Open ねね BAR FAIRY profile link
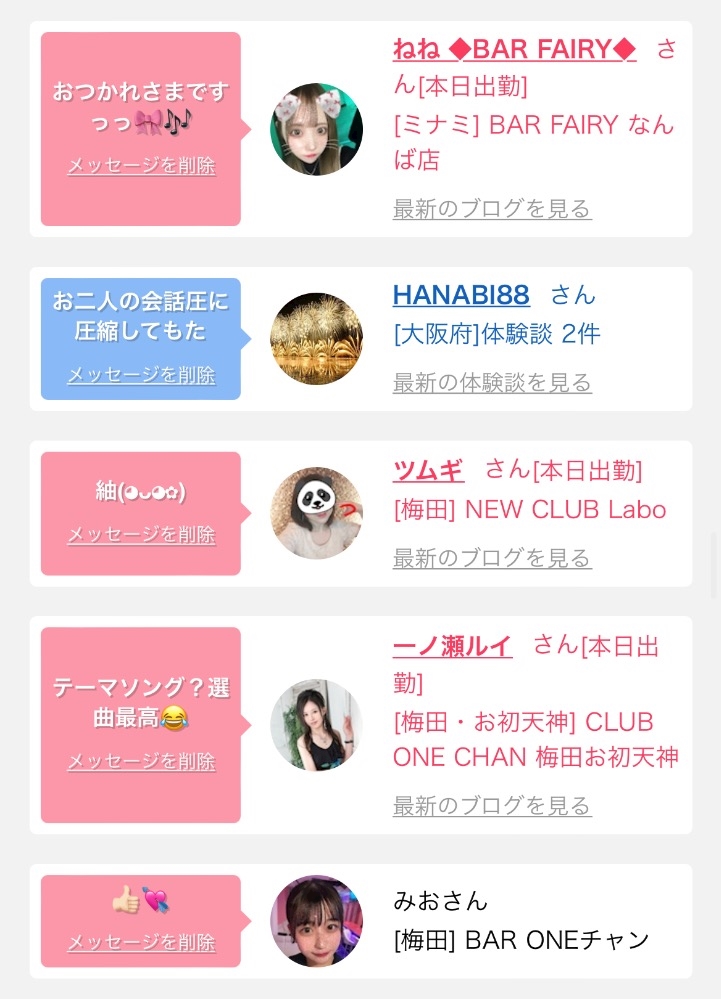The width and height of the screenshot is (721, 999). [x=514, y=49]
